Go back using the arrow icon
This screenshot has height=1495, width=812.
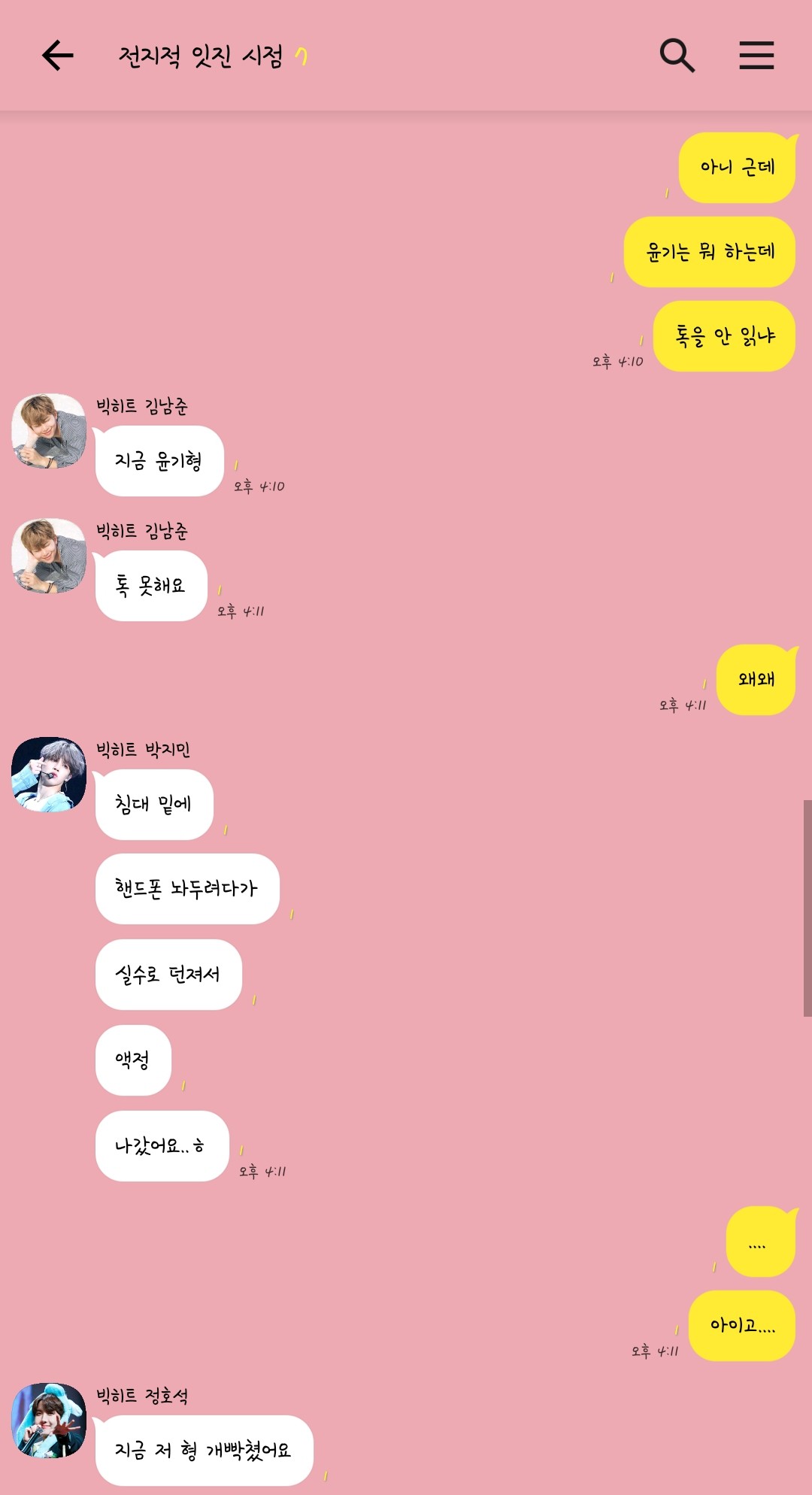click(57, 56)
